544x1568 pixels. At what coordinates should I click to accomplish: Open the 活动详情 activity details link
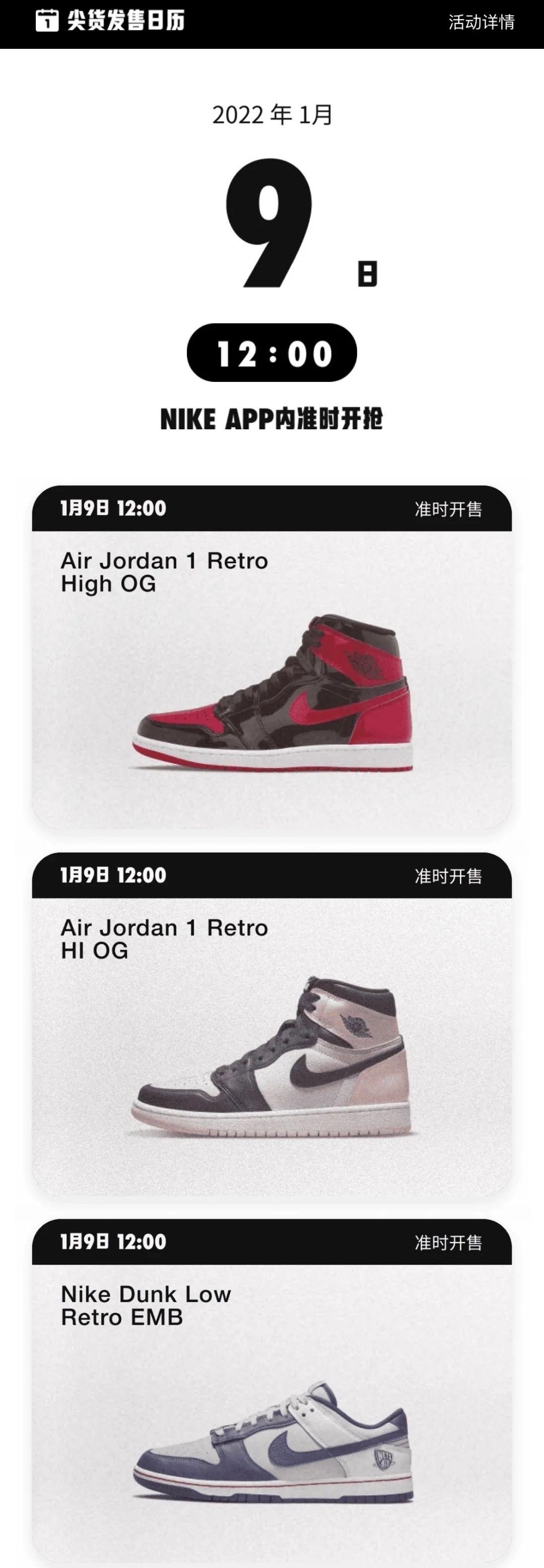pyautogui.click(x=482, y=23)
